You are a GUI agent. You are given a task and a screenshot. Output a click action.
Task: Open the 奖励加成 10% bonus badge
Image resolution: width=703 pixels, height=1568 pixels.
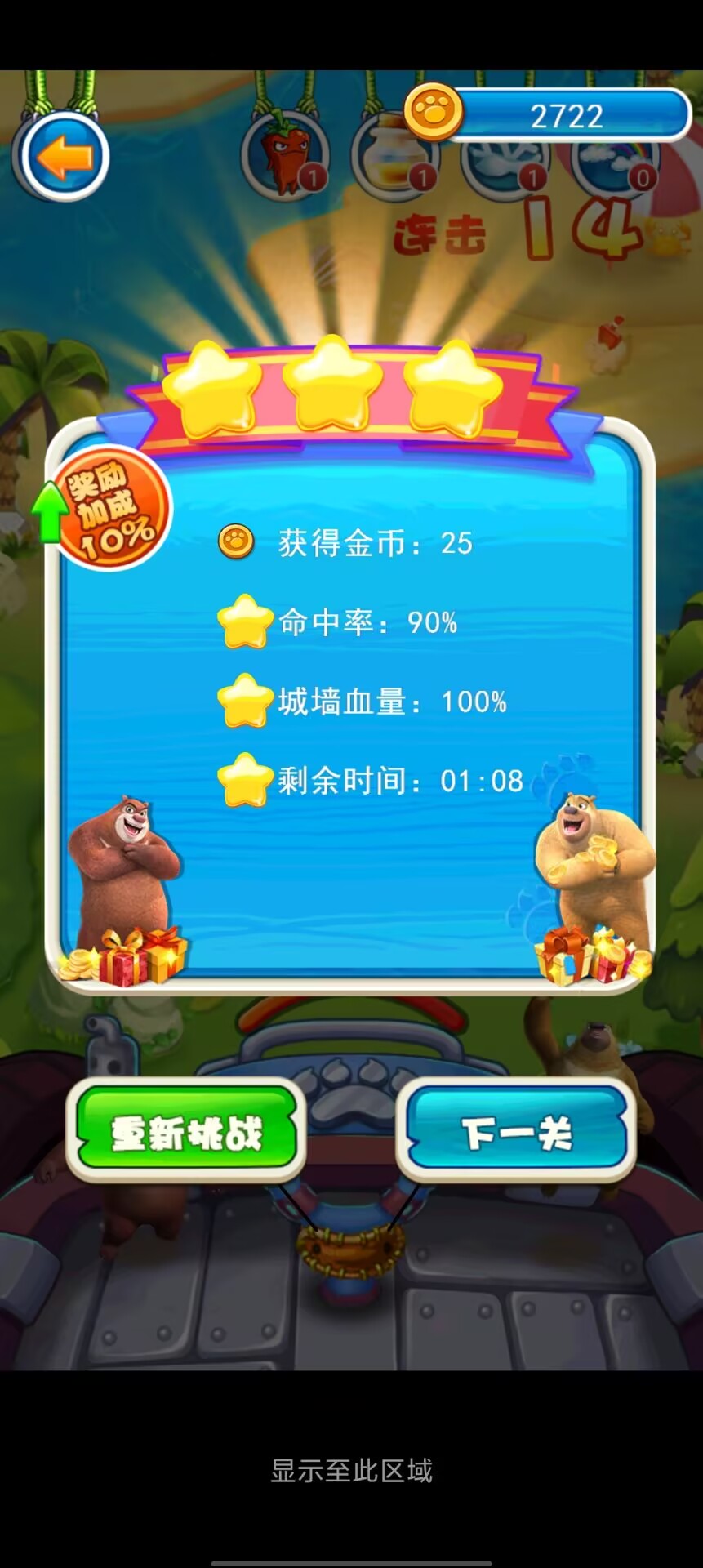point(110,510)
